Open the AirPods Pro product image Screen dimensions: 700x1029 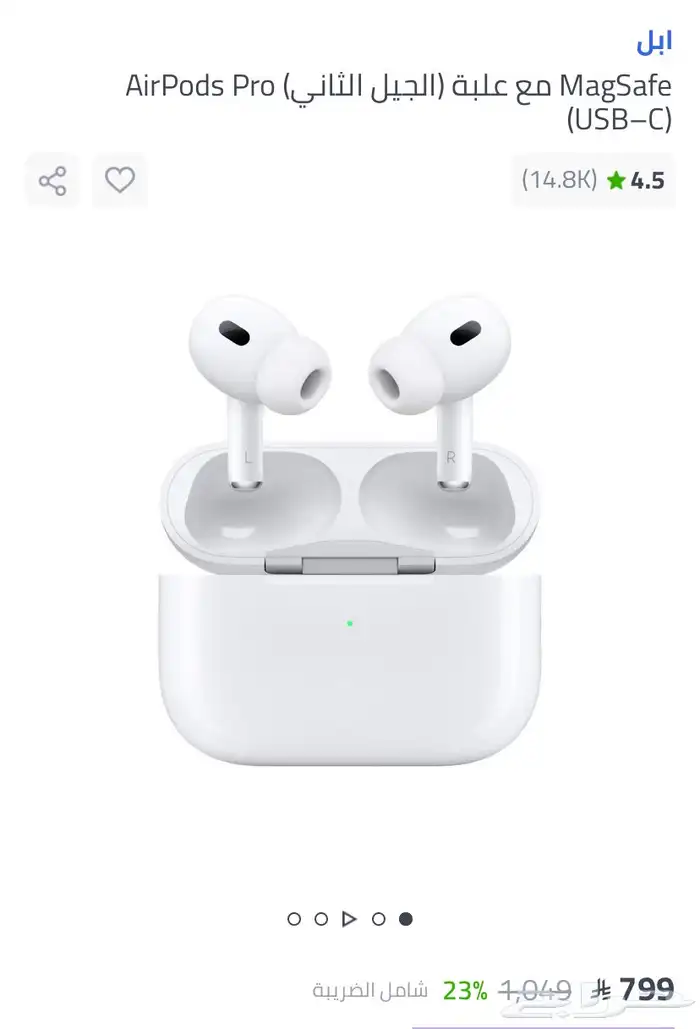pos(348,530)
